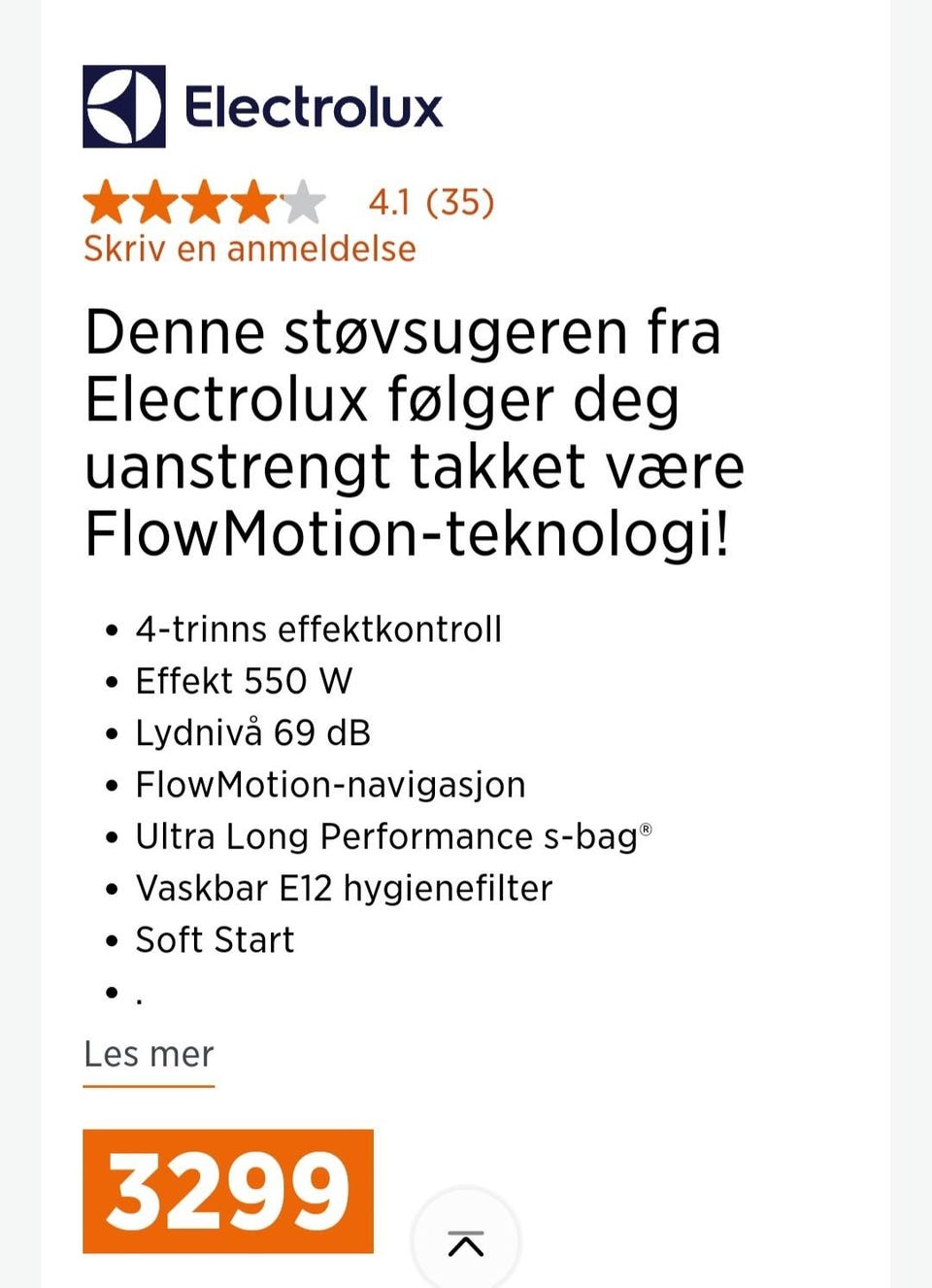Click the second orange star
Screen dimensions: 932x1288
154,202
